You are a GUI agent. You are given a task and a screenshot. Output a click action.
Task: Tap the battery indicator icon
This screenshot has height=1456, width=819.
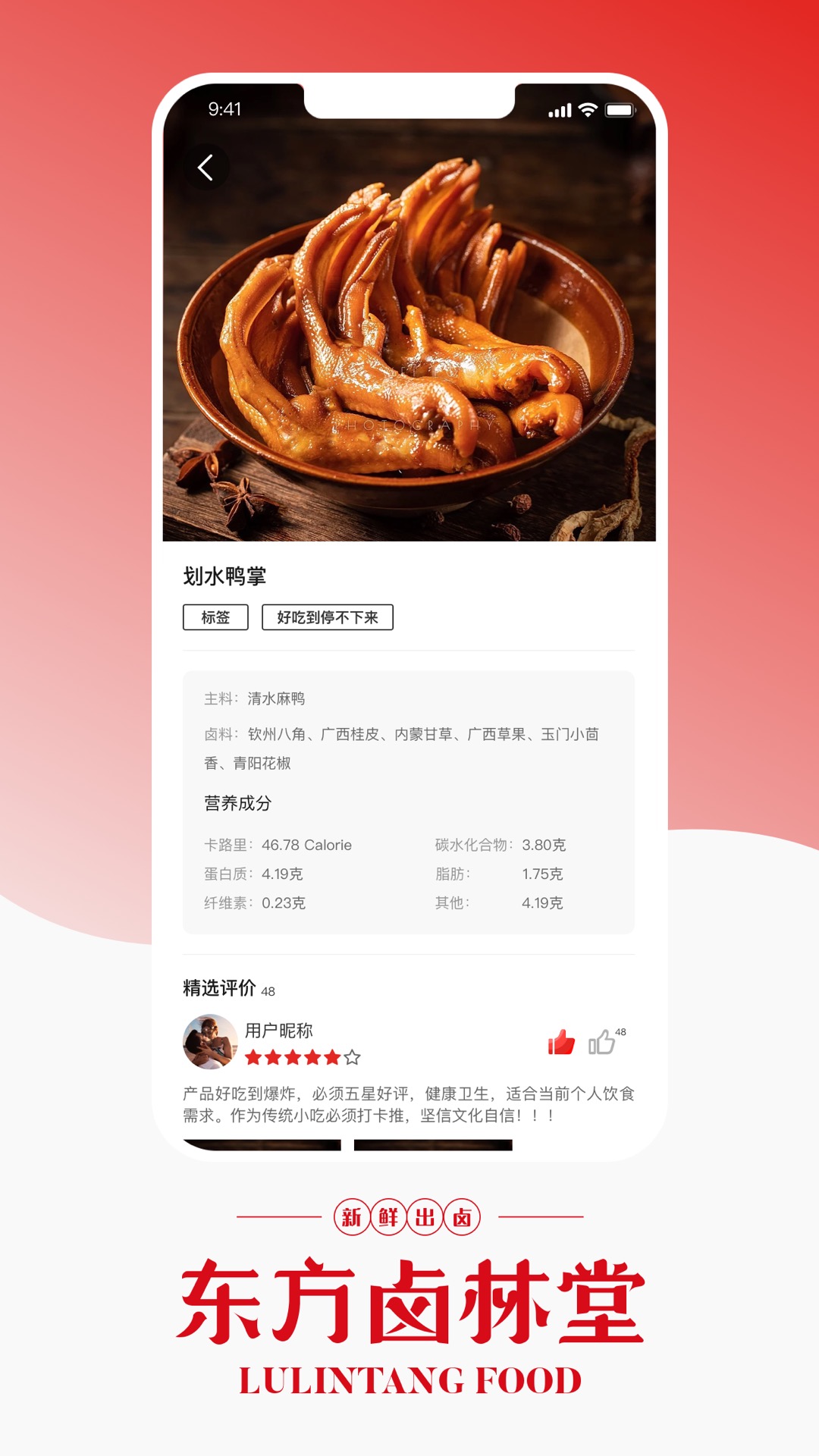coord(618,109)
